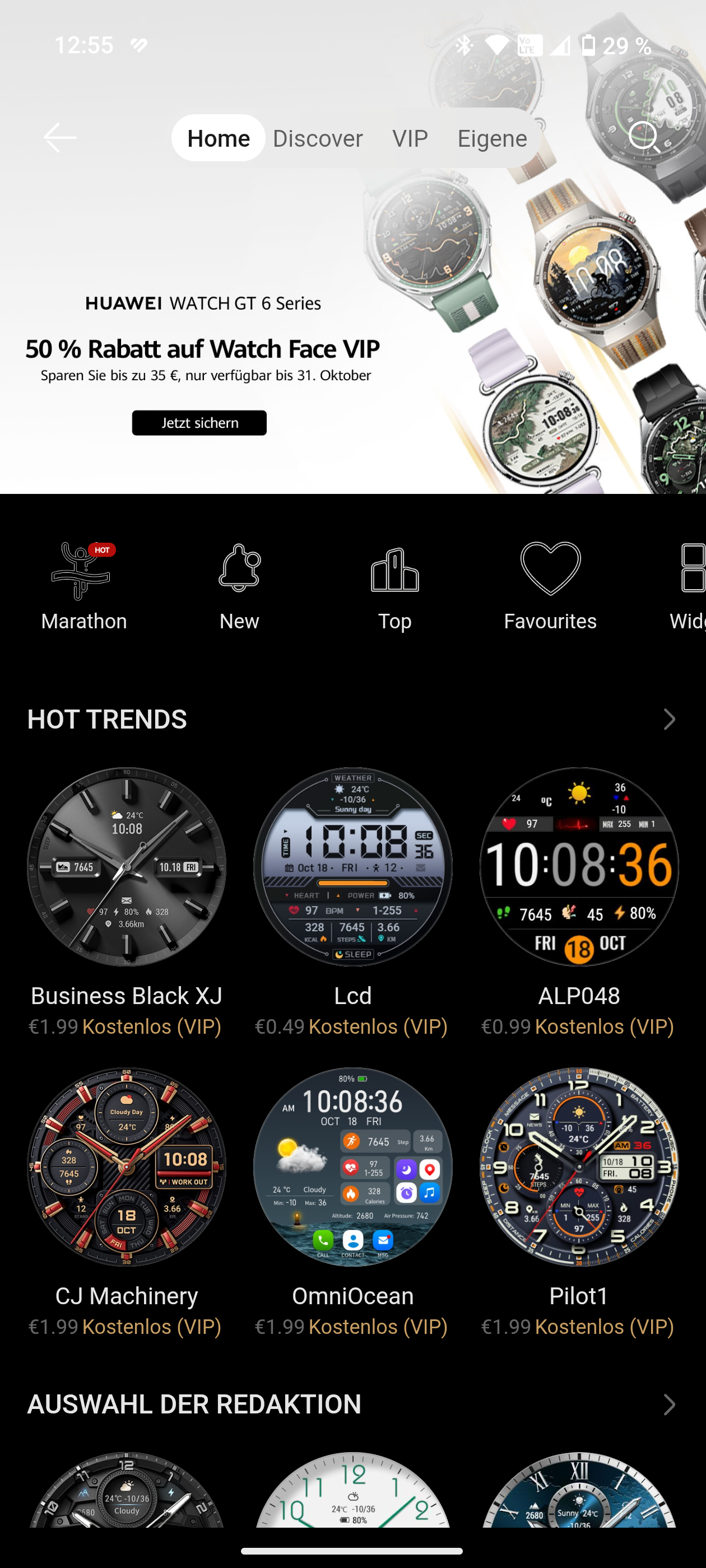
Task: Expand the HOT TRENDS section arrow
Action: [669, 720]
